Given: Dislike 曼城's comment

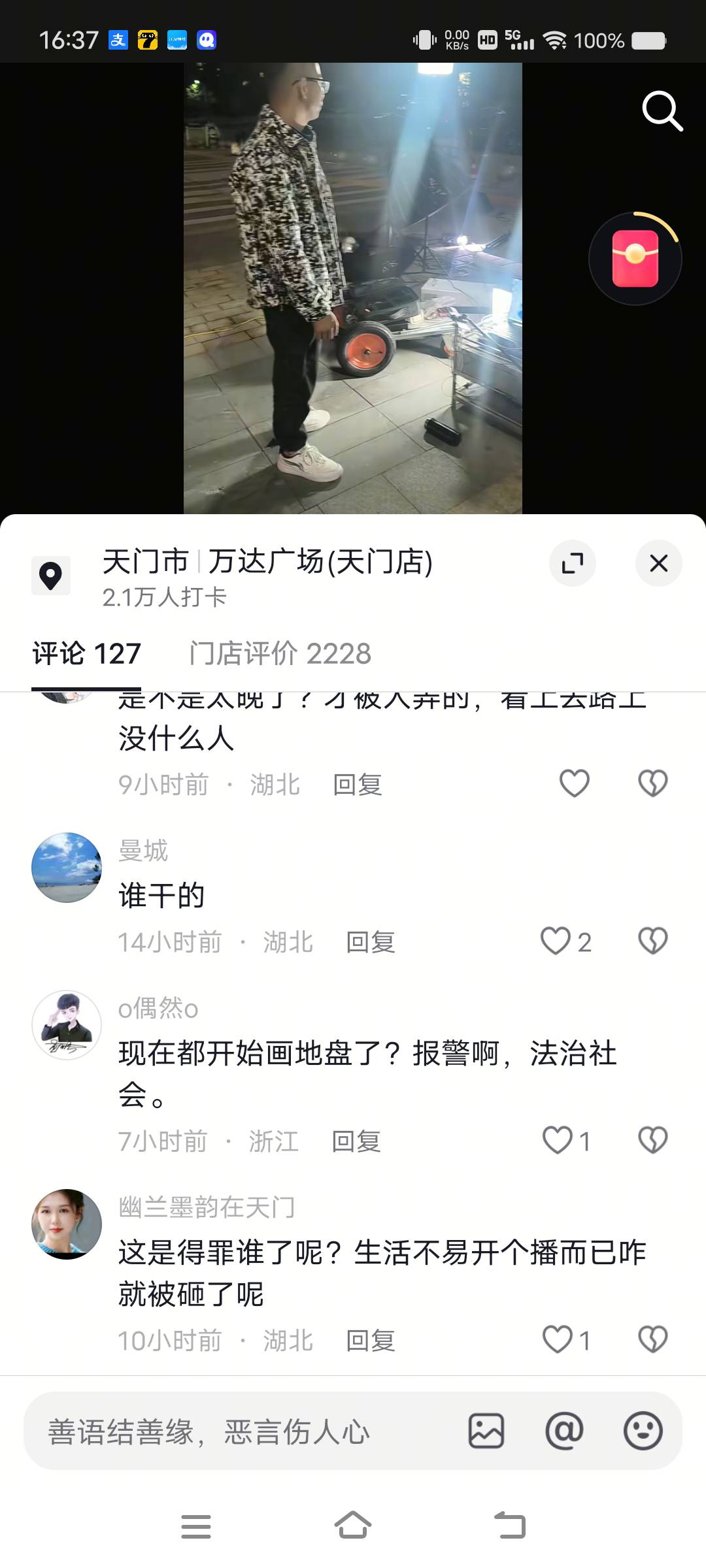Looking at the screenshot, I should pos(652,941).
